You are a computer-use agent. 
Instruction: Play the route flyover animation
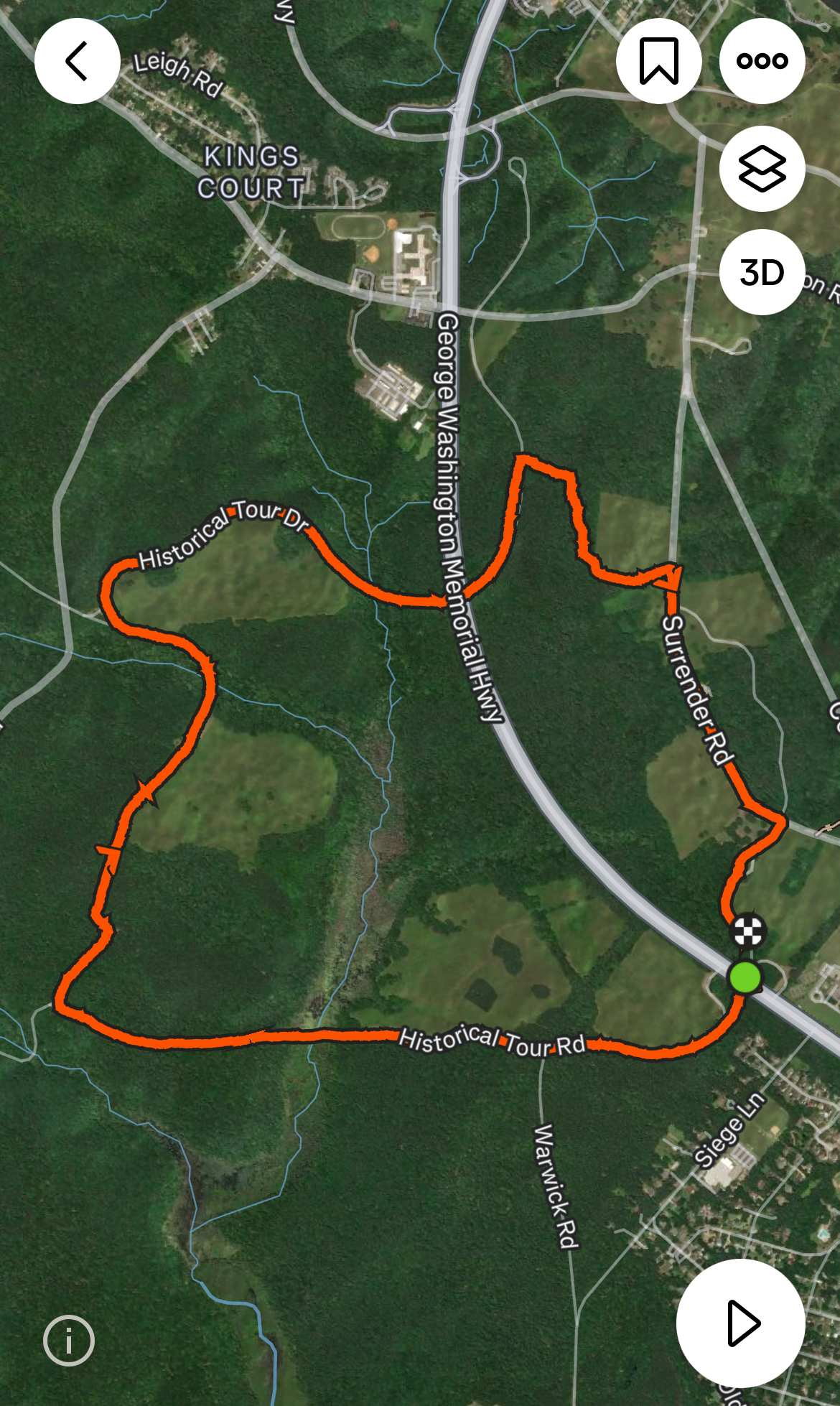click(740, 1323)
